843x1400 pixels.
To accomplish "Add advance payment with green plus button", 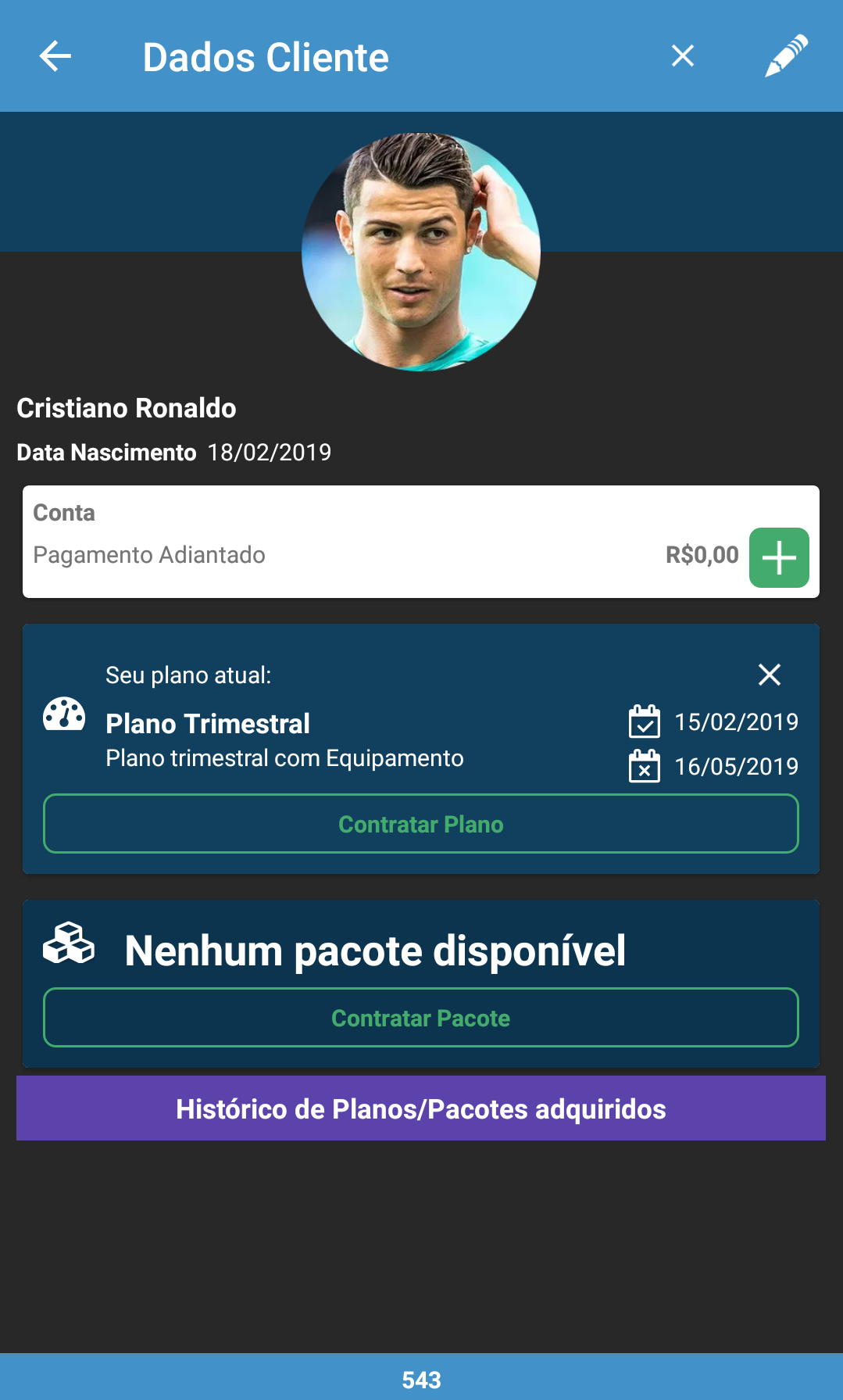I will coord(778,557).
